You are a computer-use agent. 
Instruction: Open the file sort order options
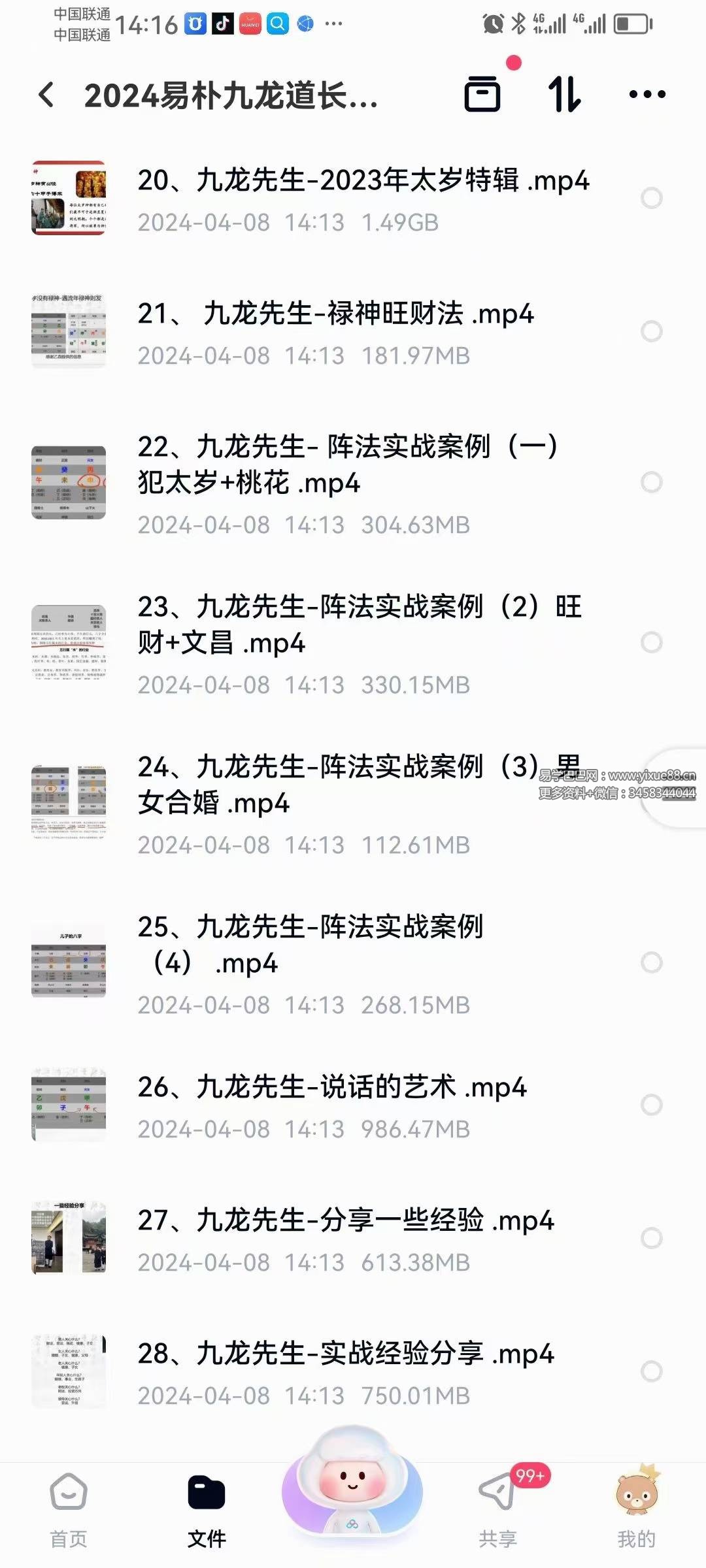tap(565, 95)
